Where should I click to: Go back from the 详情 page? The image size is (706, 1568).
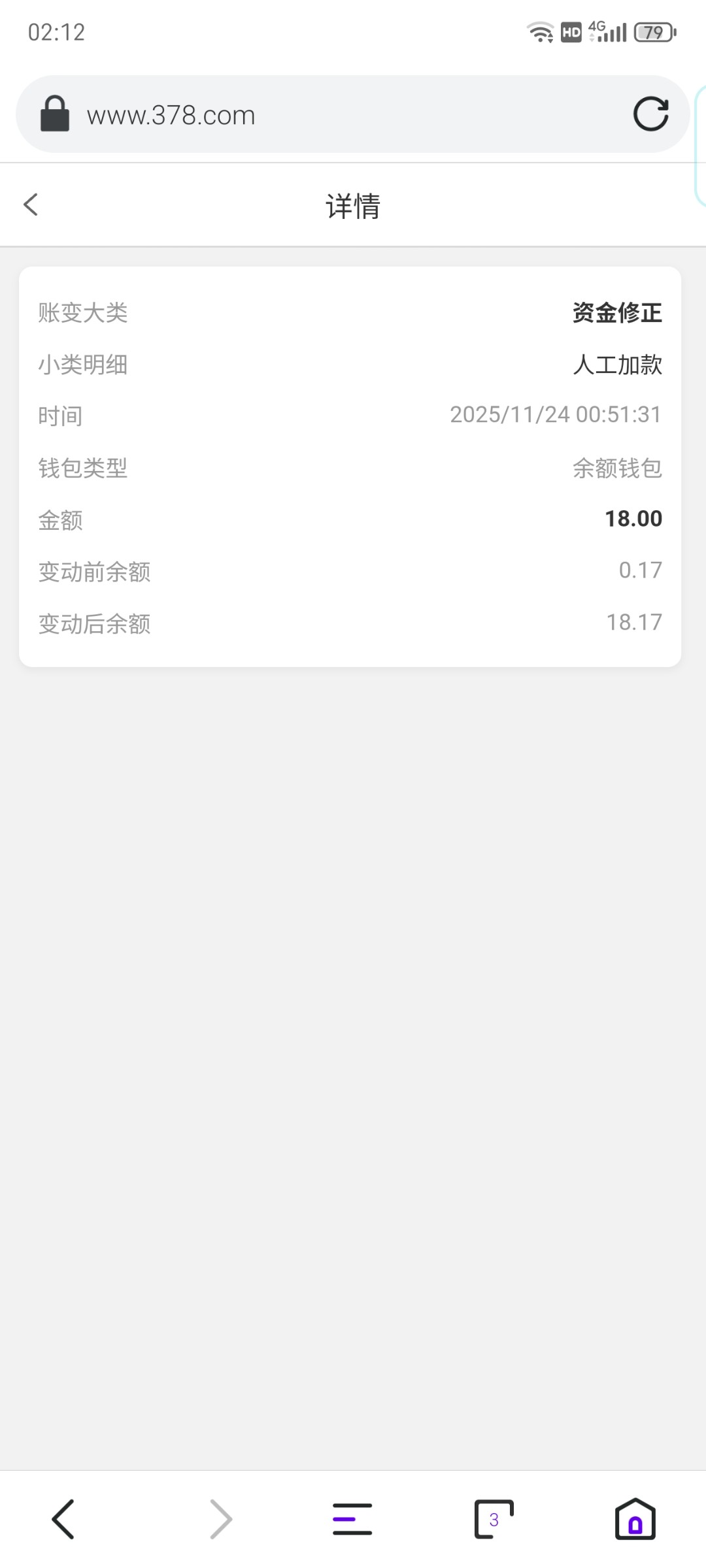[x=31, y=204]
